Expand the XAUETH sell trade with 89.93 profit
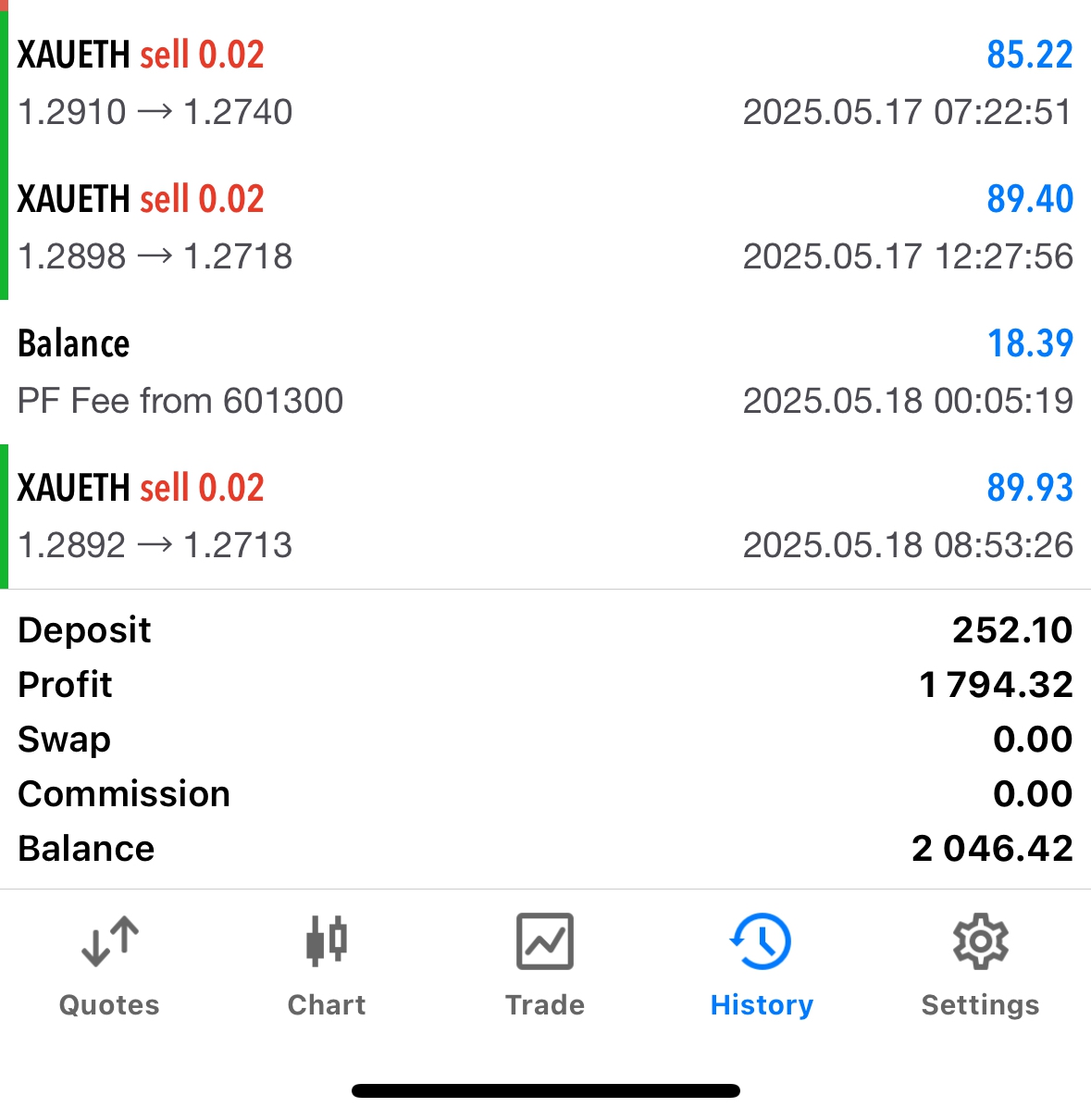 click(545, 516)
